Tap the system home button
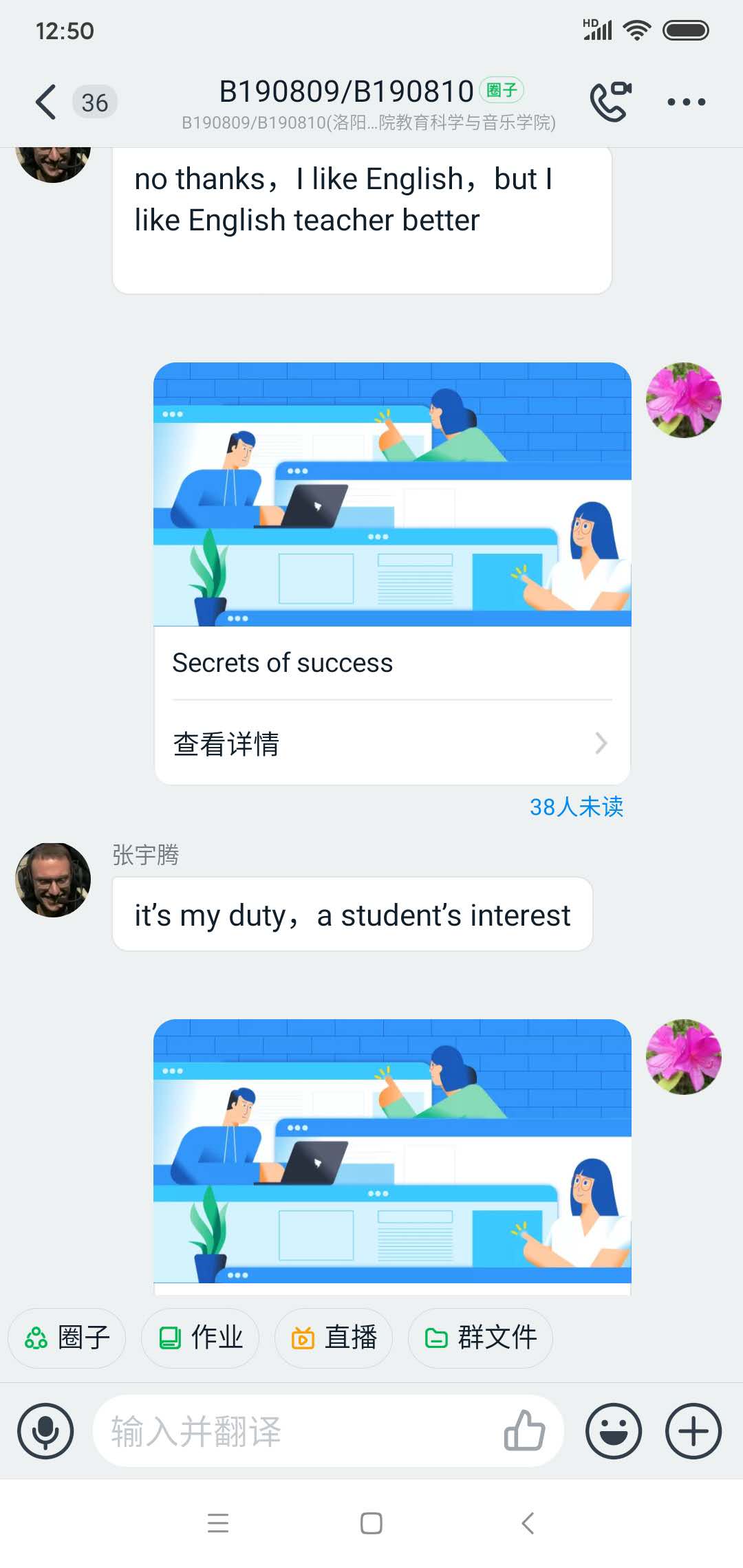The width and height of the screenshot is (743, 1568). (371, 1523)
